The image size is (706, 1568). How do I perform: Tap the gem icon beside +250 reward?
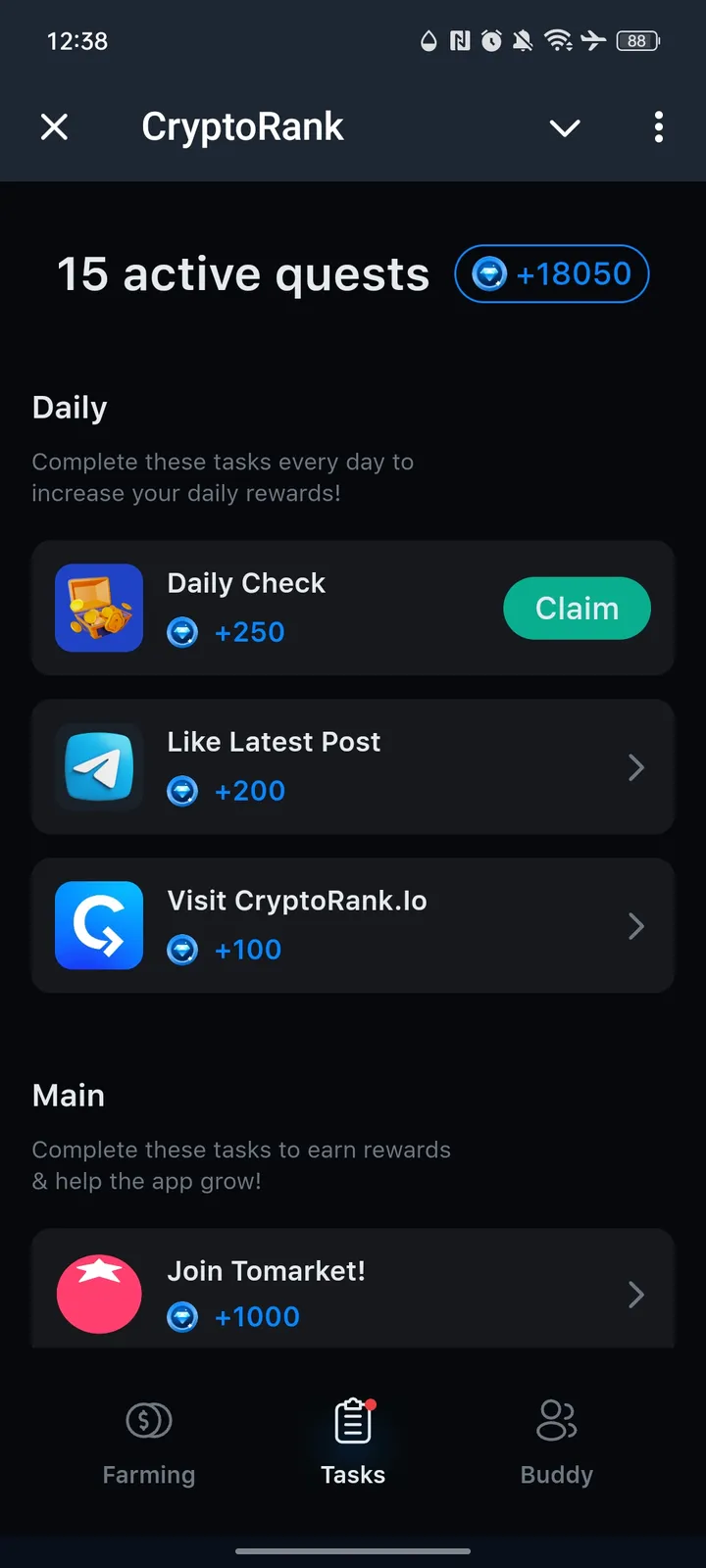(182, 632)
